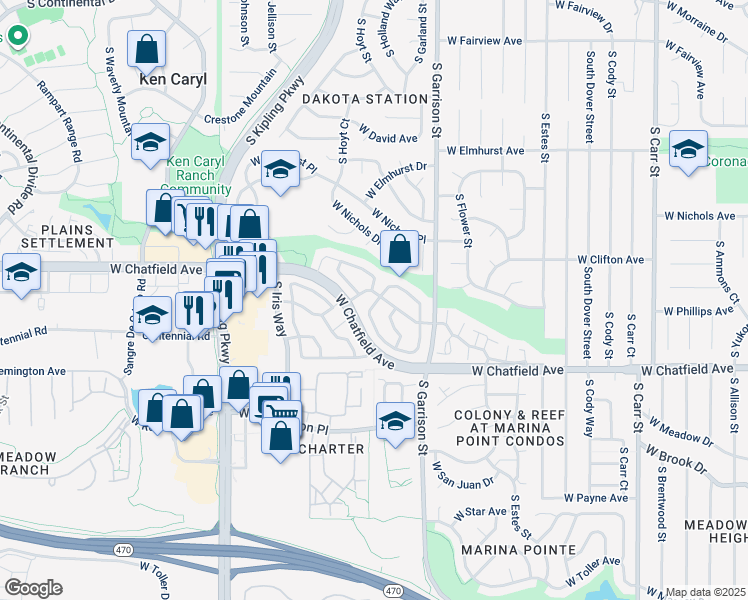Select the green location pin near Rampart Range Rd

pyautogui.click(x=17, y=39)
